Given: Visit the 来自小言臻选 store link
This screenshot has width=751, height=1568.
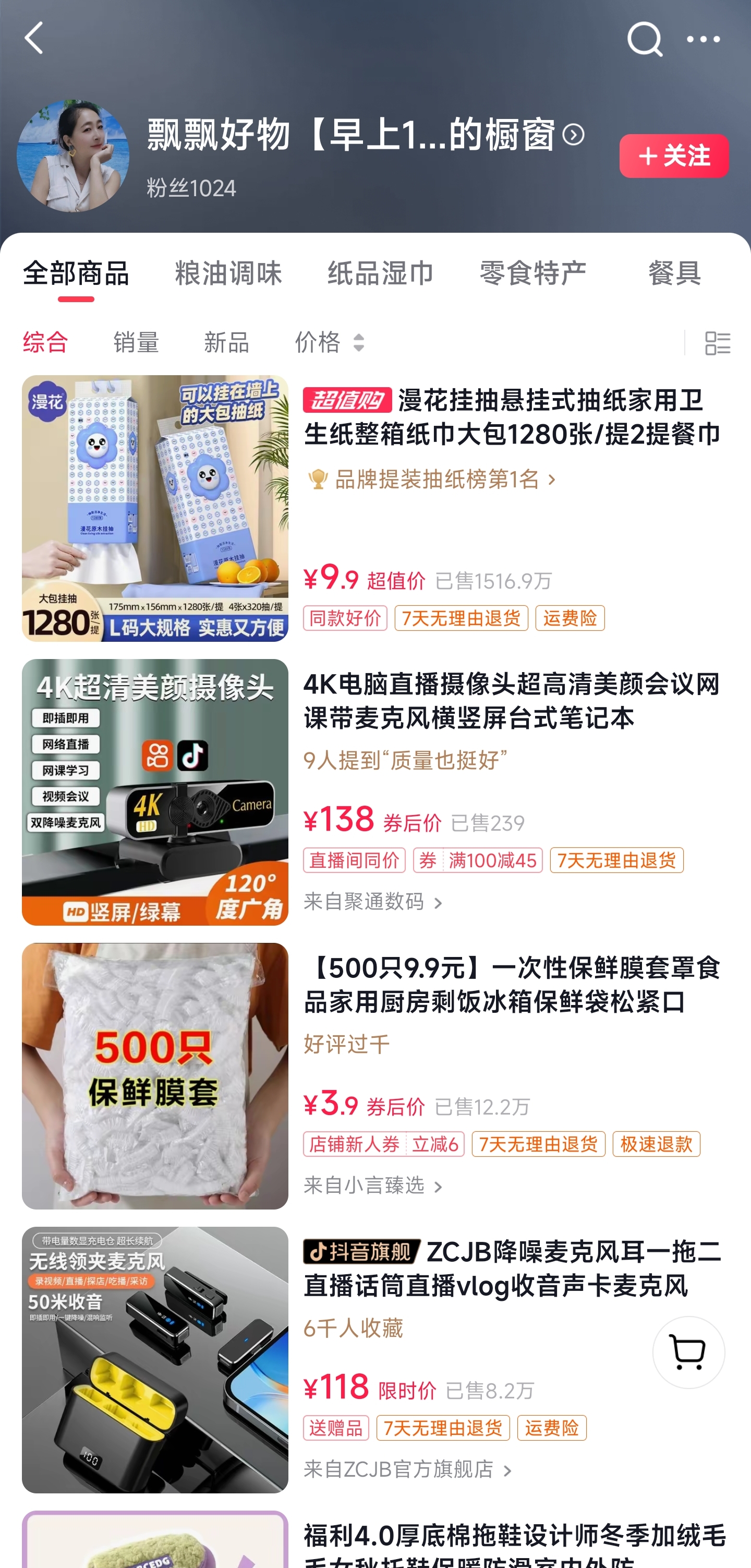Looking at the screenshot, I should (373, 1185).
